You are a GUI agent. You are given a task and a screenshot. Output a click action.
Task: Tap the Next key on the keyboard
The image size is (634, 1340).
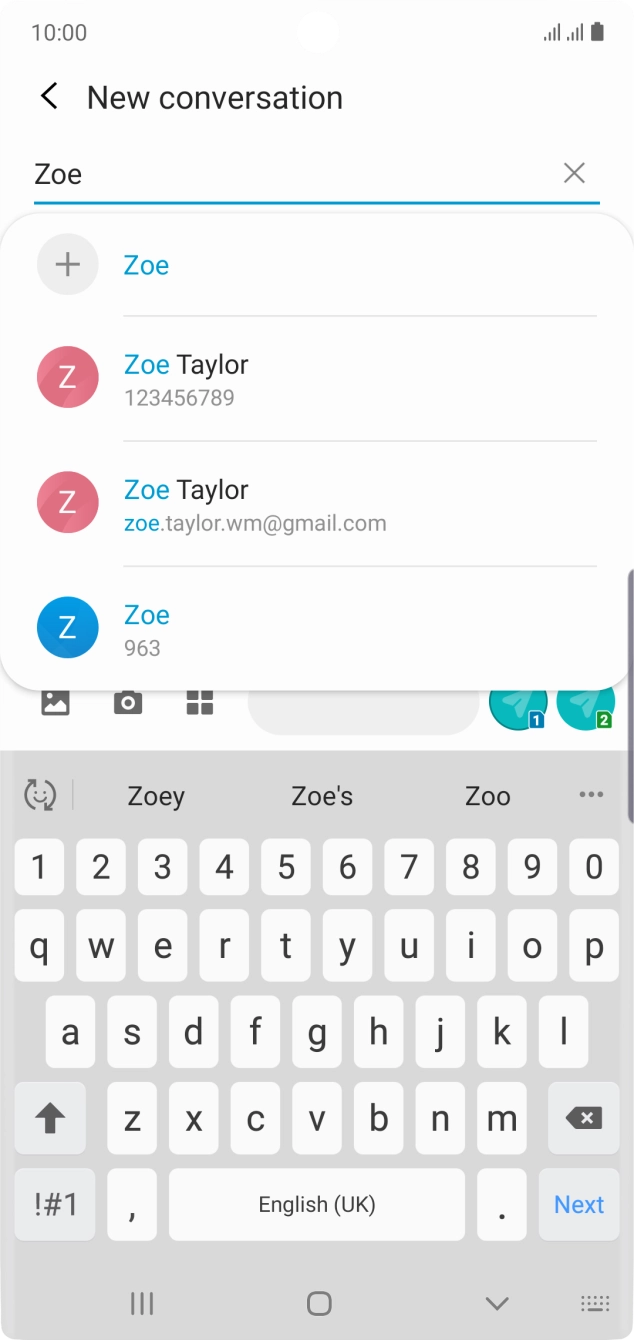(x=579, y=1204)
